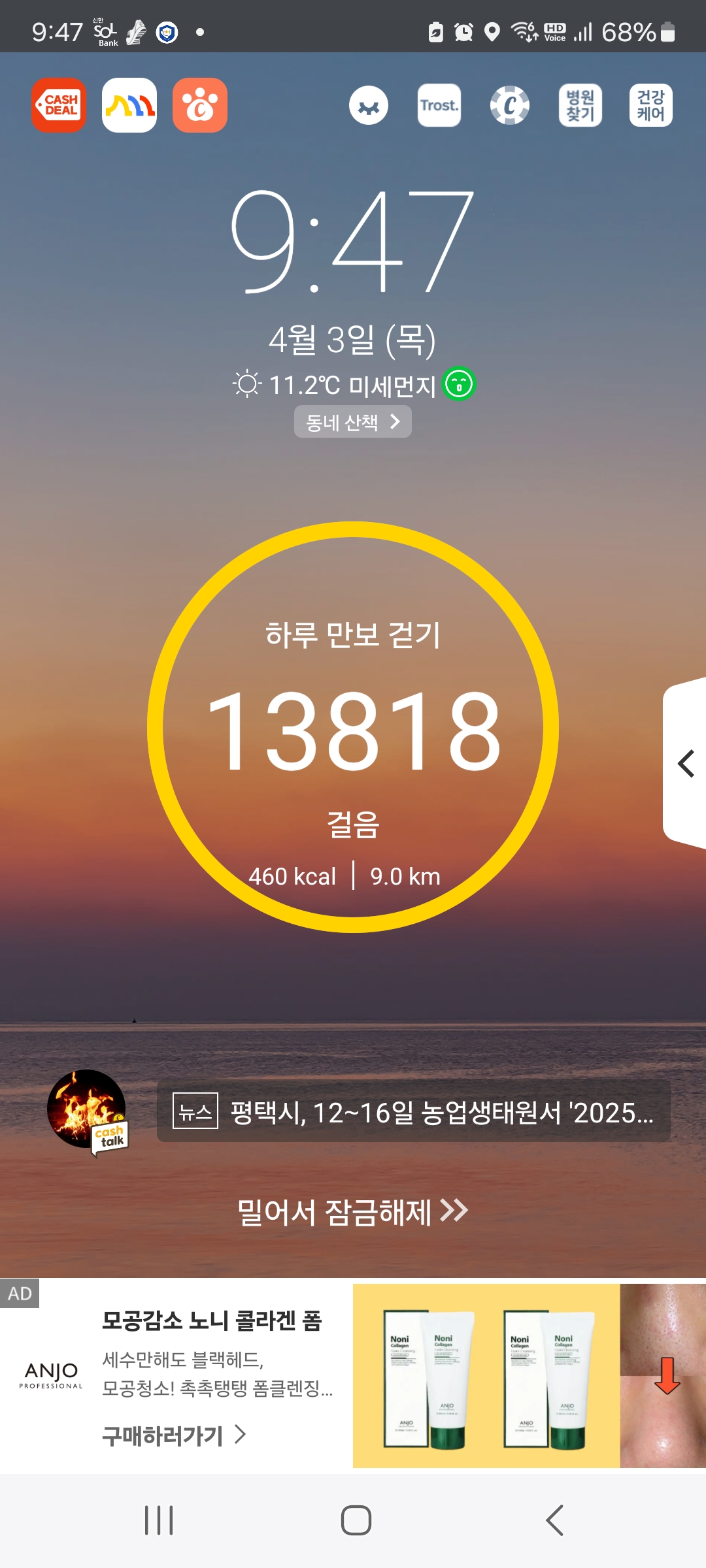Open the Cash Deal shortcut

[x=59, y=105]
